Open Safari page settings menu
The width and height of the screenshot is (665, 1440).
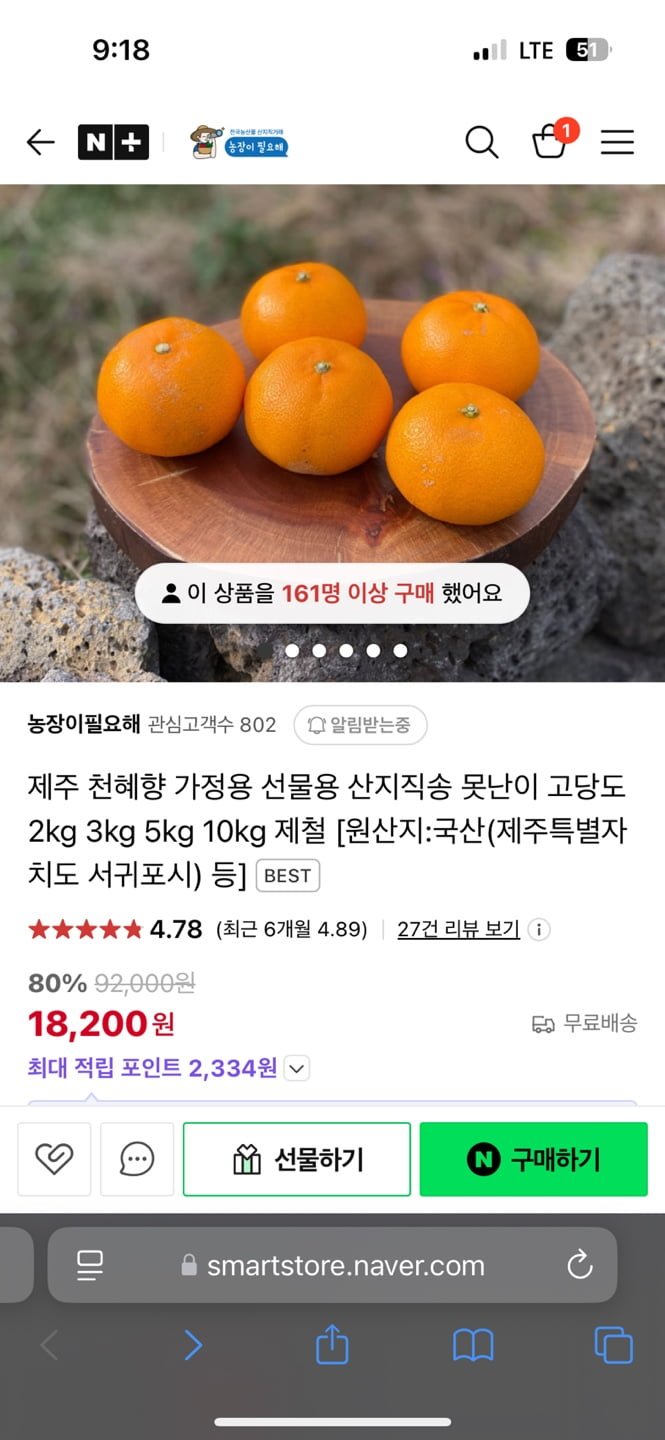click(91, 1266)
